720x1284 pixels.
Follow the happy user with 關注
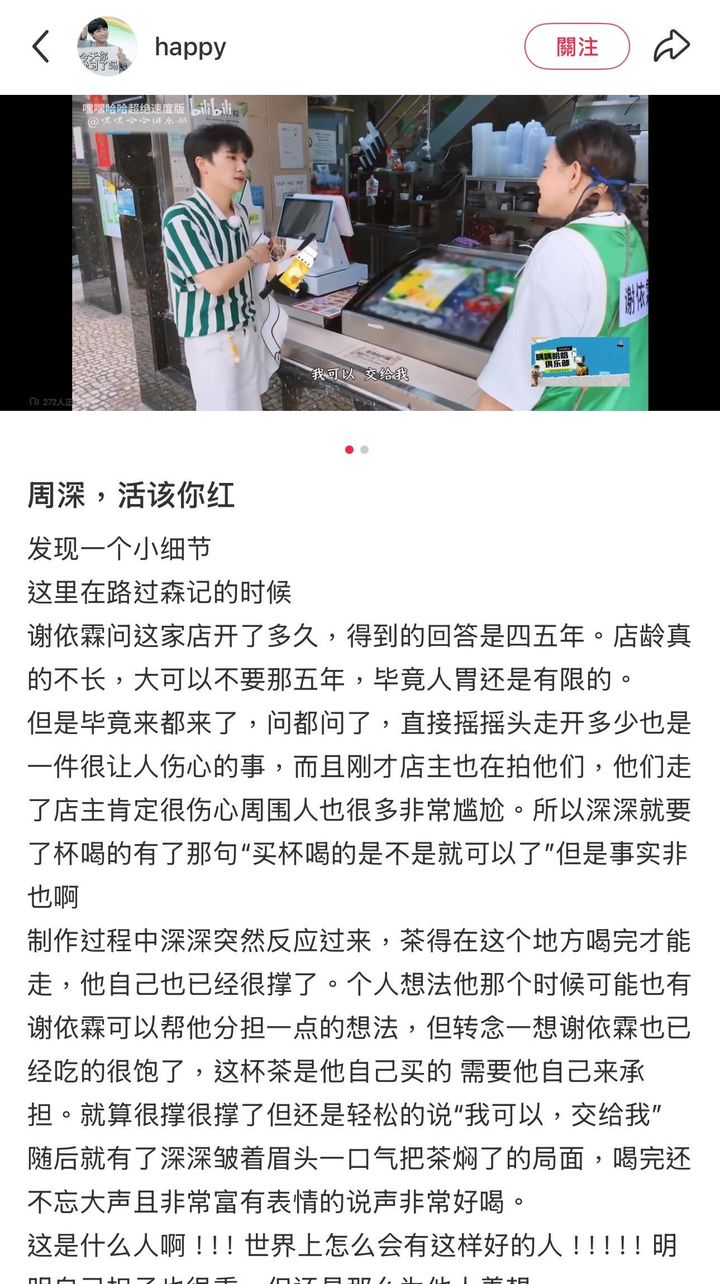(x=577, y=47)
